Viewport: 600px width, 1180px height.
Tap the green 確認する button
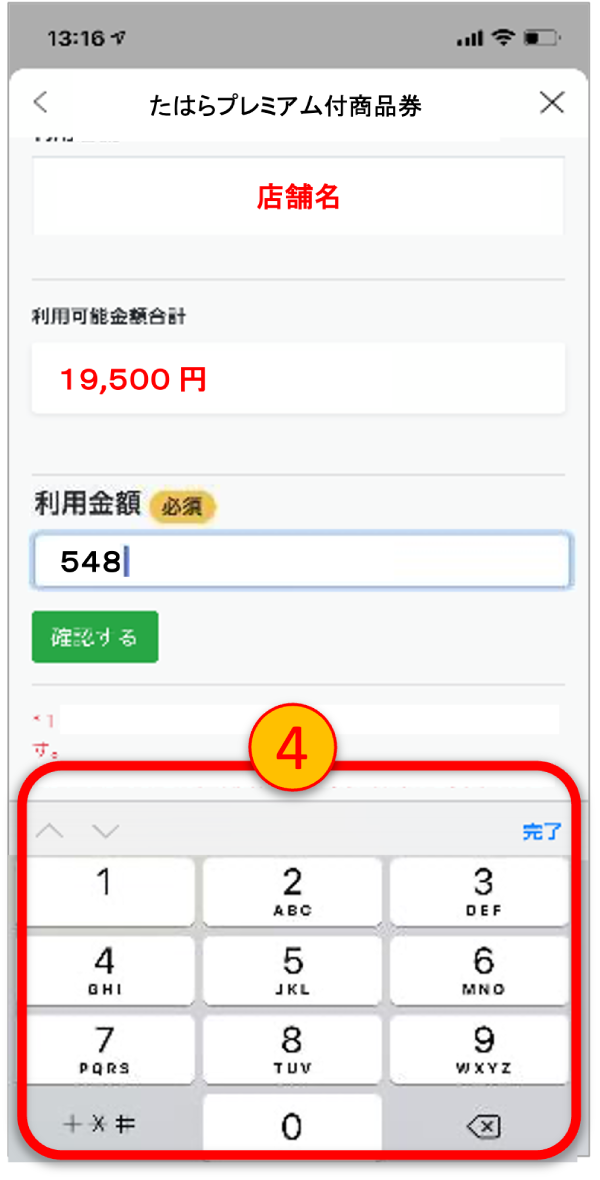click(x=95, y=637)
